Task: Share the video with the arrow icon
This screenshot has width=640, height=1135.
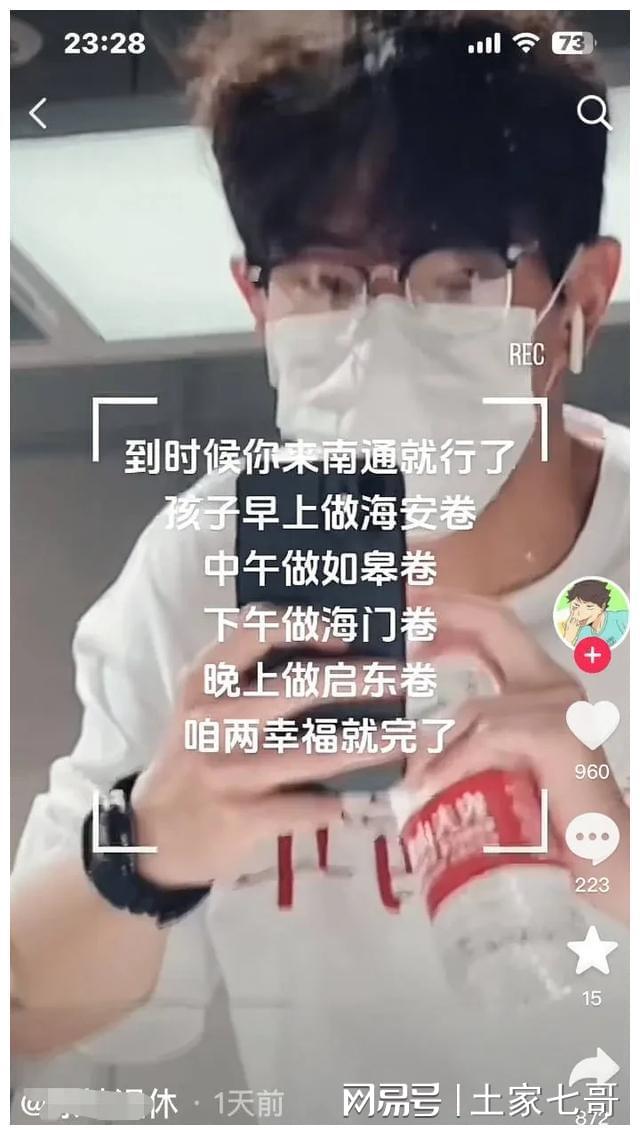Action: coord(594,1068)
